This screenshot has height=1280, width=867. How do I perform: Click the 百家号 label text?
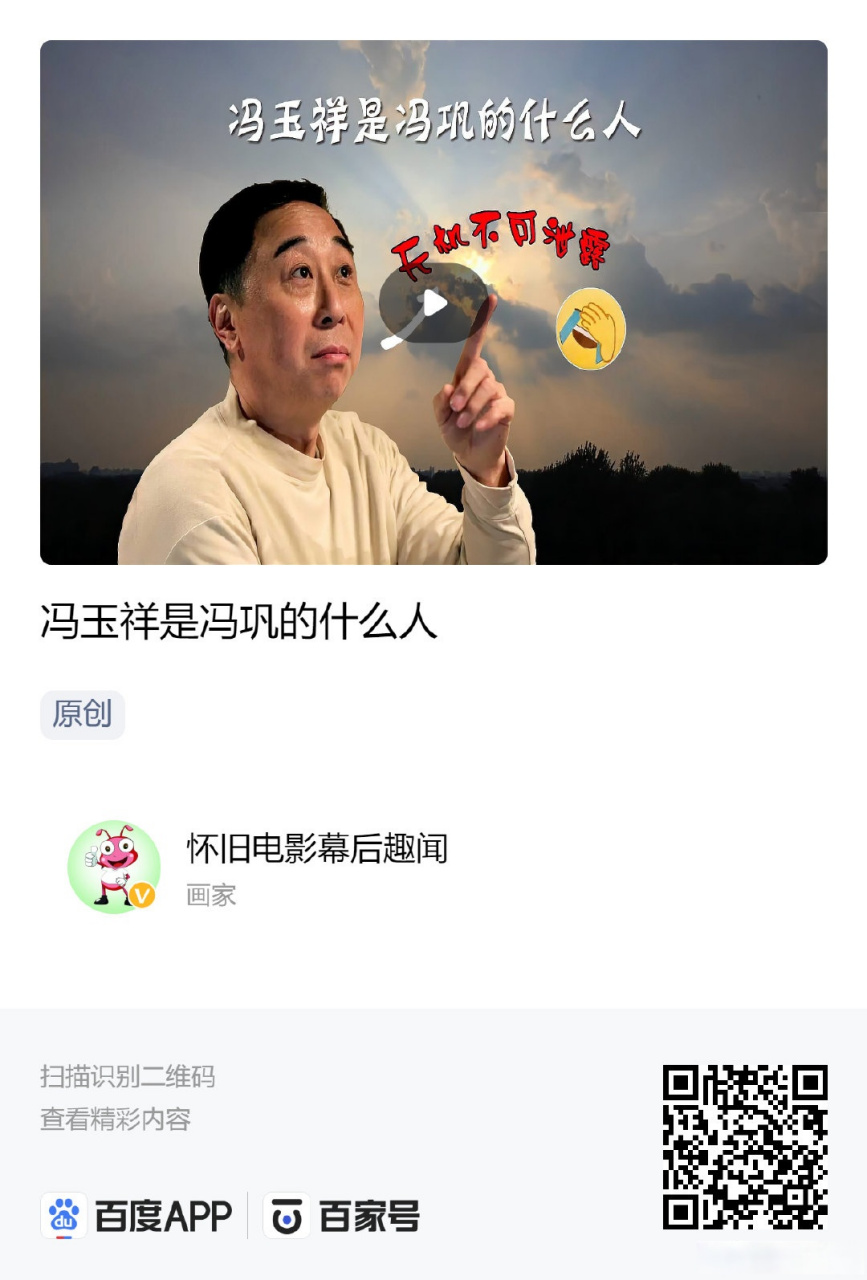[372, 1217]
